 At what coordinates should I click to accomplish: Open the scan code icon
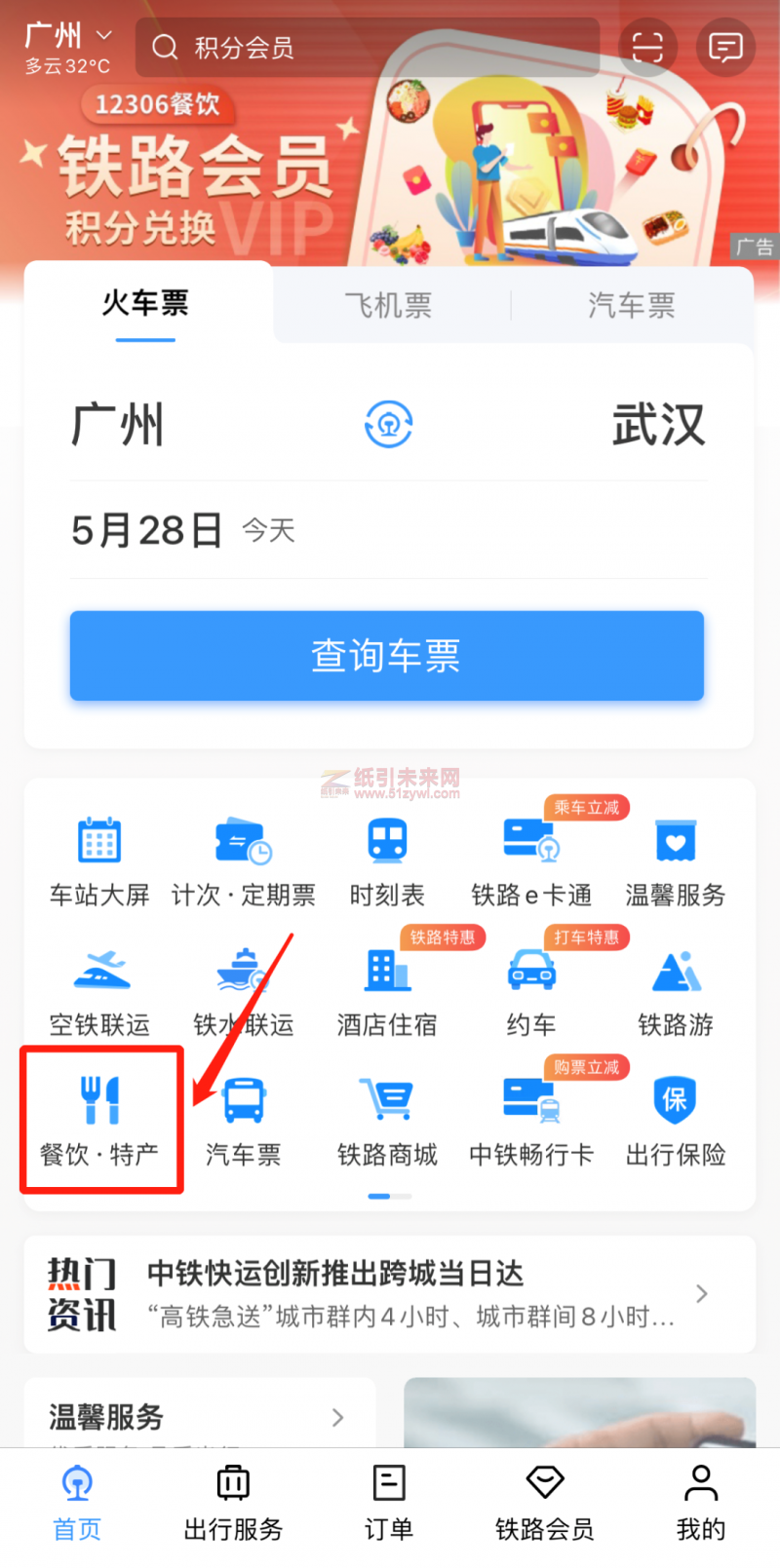click(647, 47)
